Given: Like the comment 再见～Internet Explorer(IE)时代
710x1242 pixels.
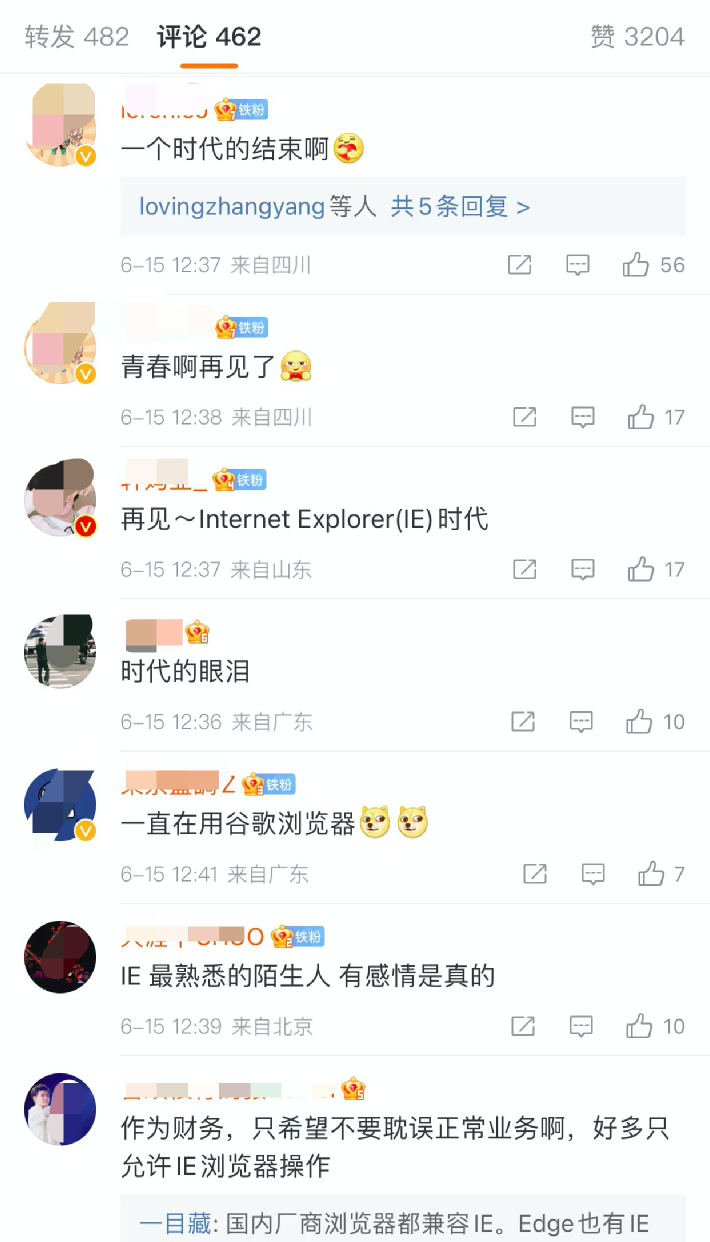Looking at the screenshot, I should [x=641, y=569].
